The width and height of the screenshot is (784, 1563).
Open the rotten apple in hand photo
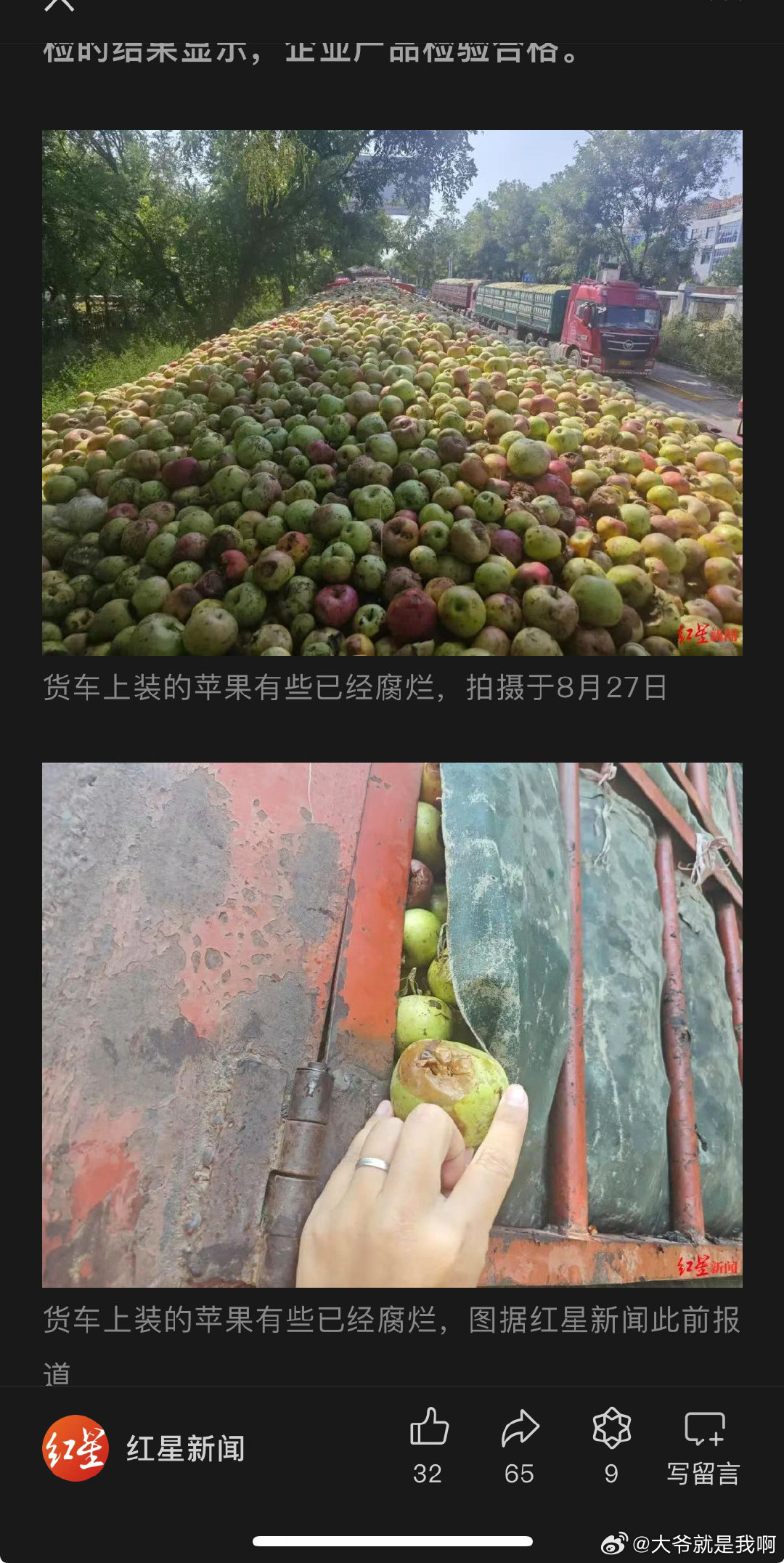click(392, 1025)
